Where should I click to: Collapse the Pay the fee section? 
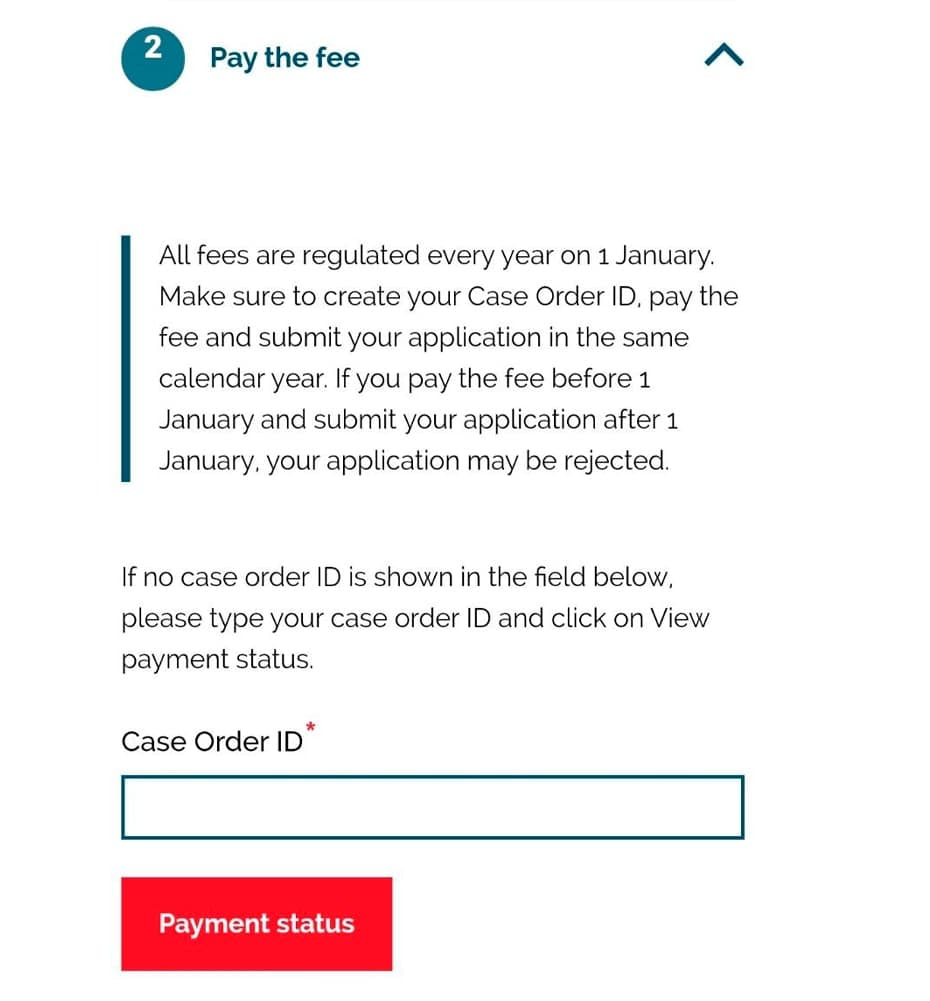pos(723,57)
